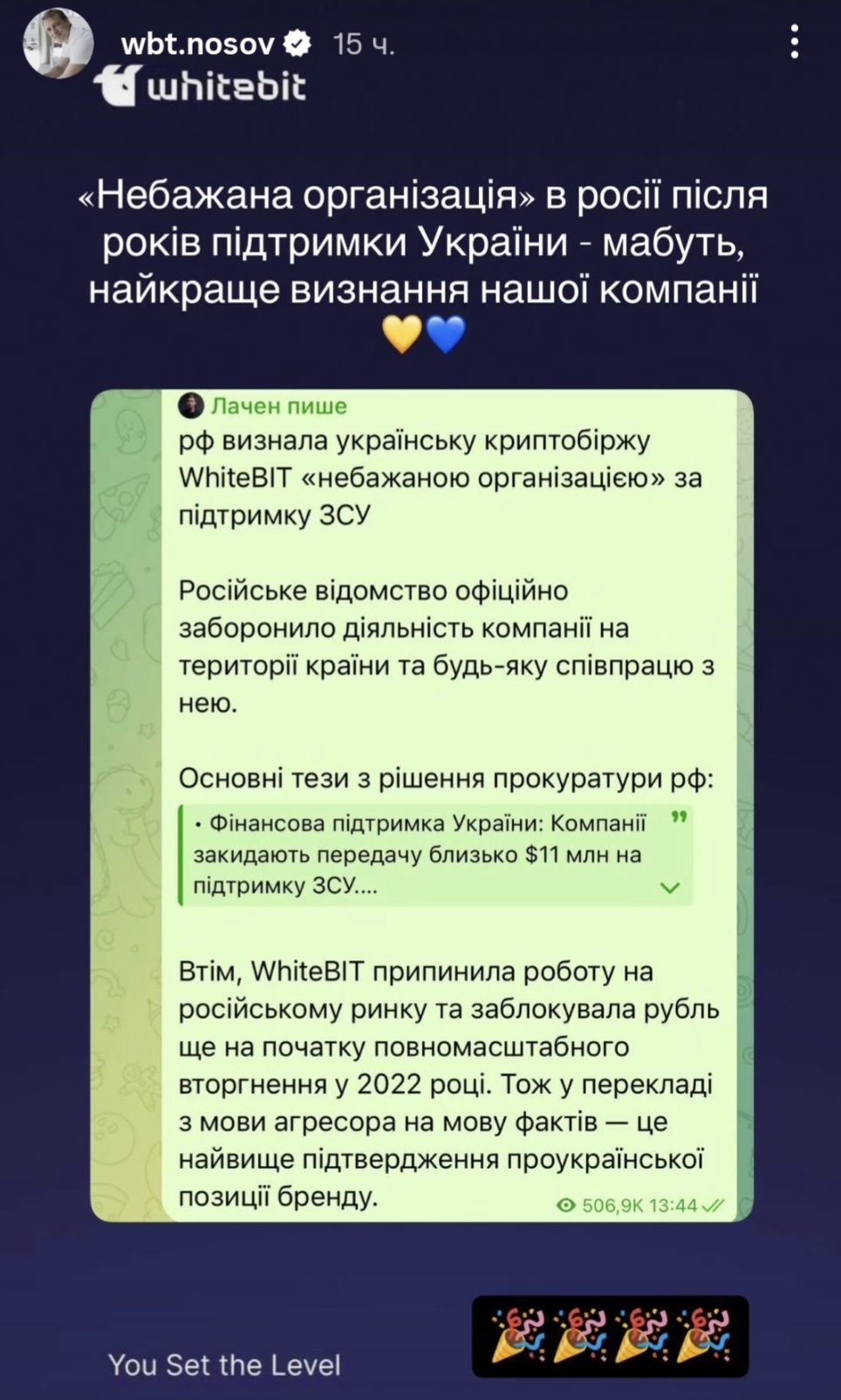Click the WhiteBIT mascot logo icon
The image size is (841, 1400).
pyautogui.click(x=118, y=84)
